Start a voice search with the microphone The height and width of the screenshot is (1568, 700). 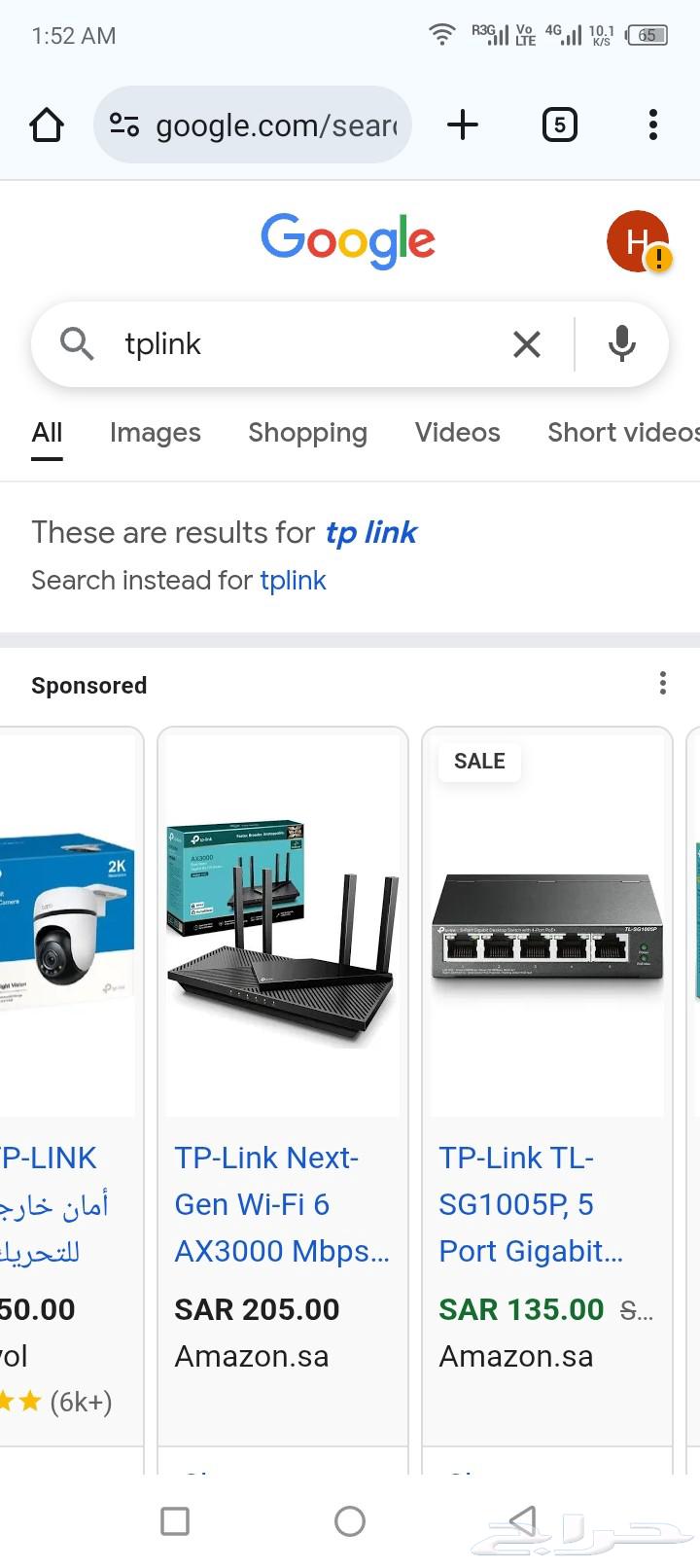(x=621, y=344)
